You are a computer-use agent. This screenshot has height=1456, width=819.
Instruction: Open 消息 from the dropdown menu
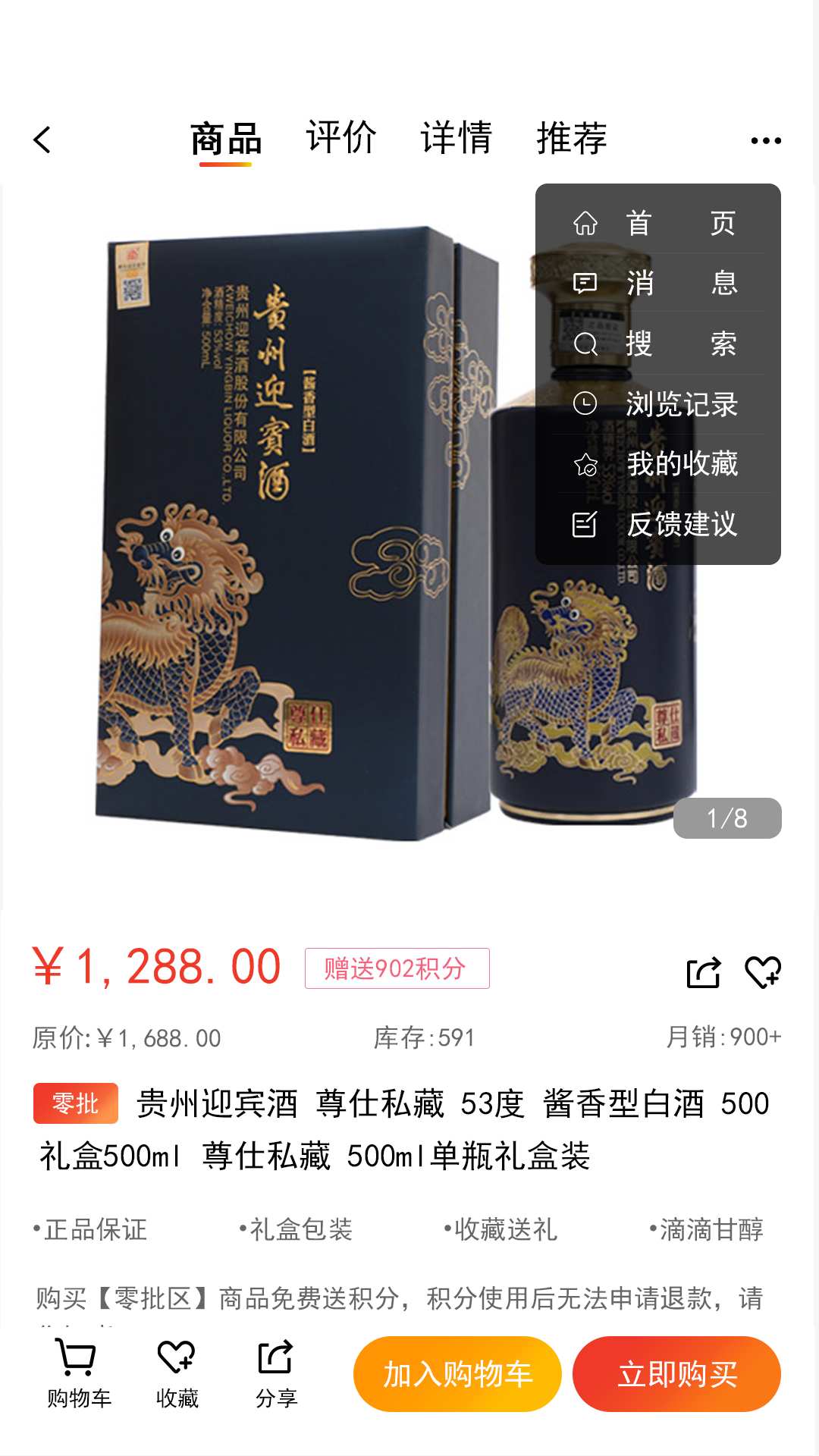(657, 283)
